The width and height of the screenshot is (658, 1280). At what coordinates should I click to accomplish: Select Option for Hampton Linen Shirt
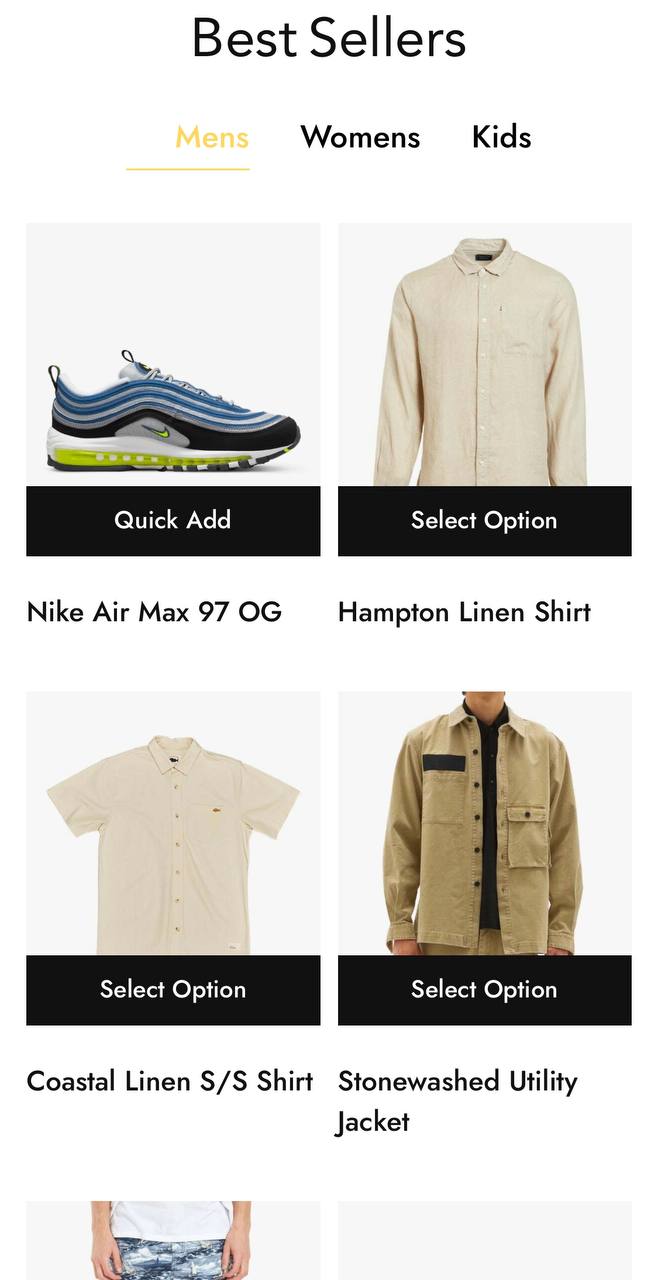click(x=484, y=520)
